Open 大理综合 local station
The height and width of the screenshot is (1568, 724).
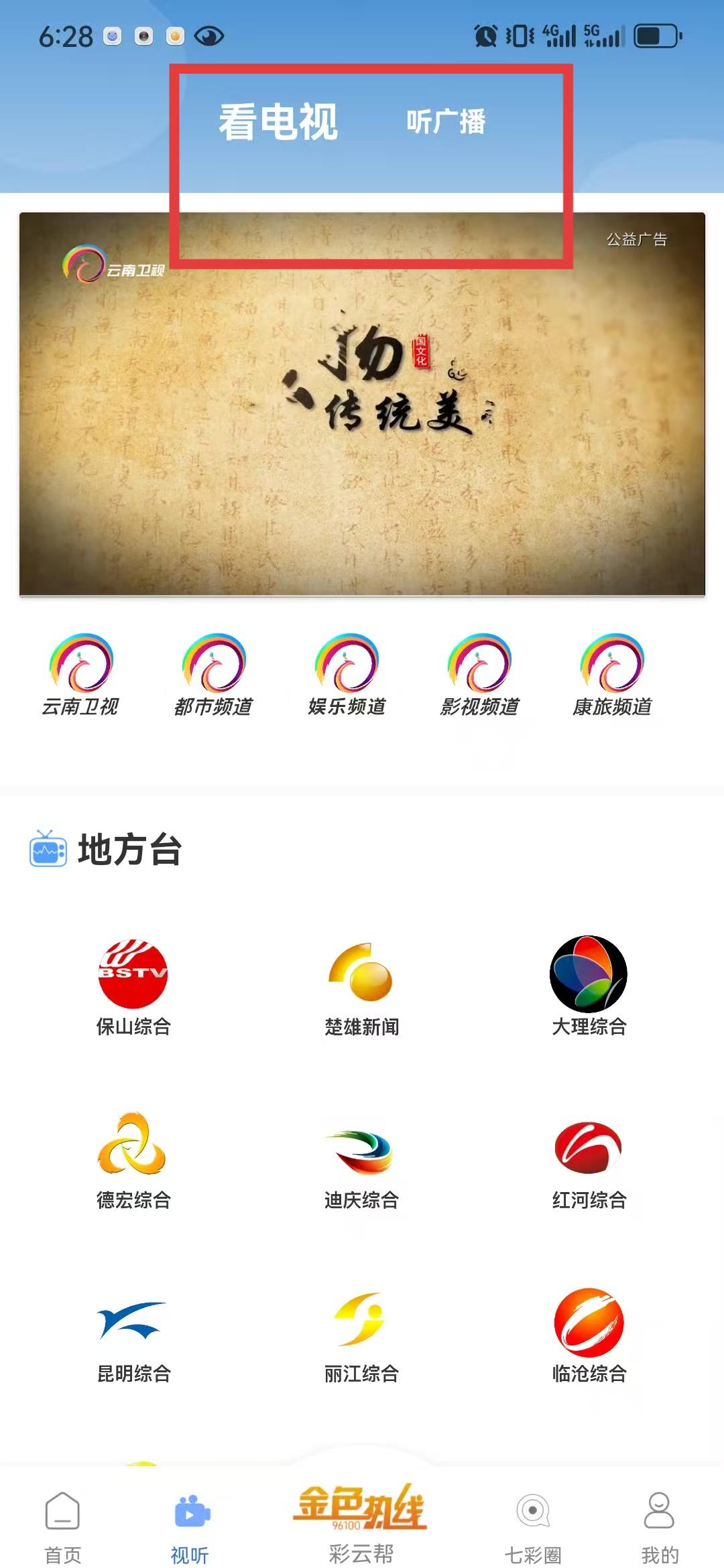click(x=589, y=986)
